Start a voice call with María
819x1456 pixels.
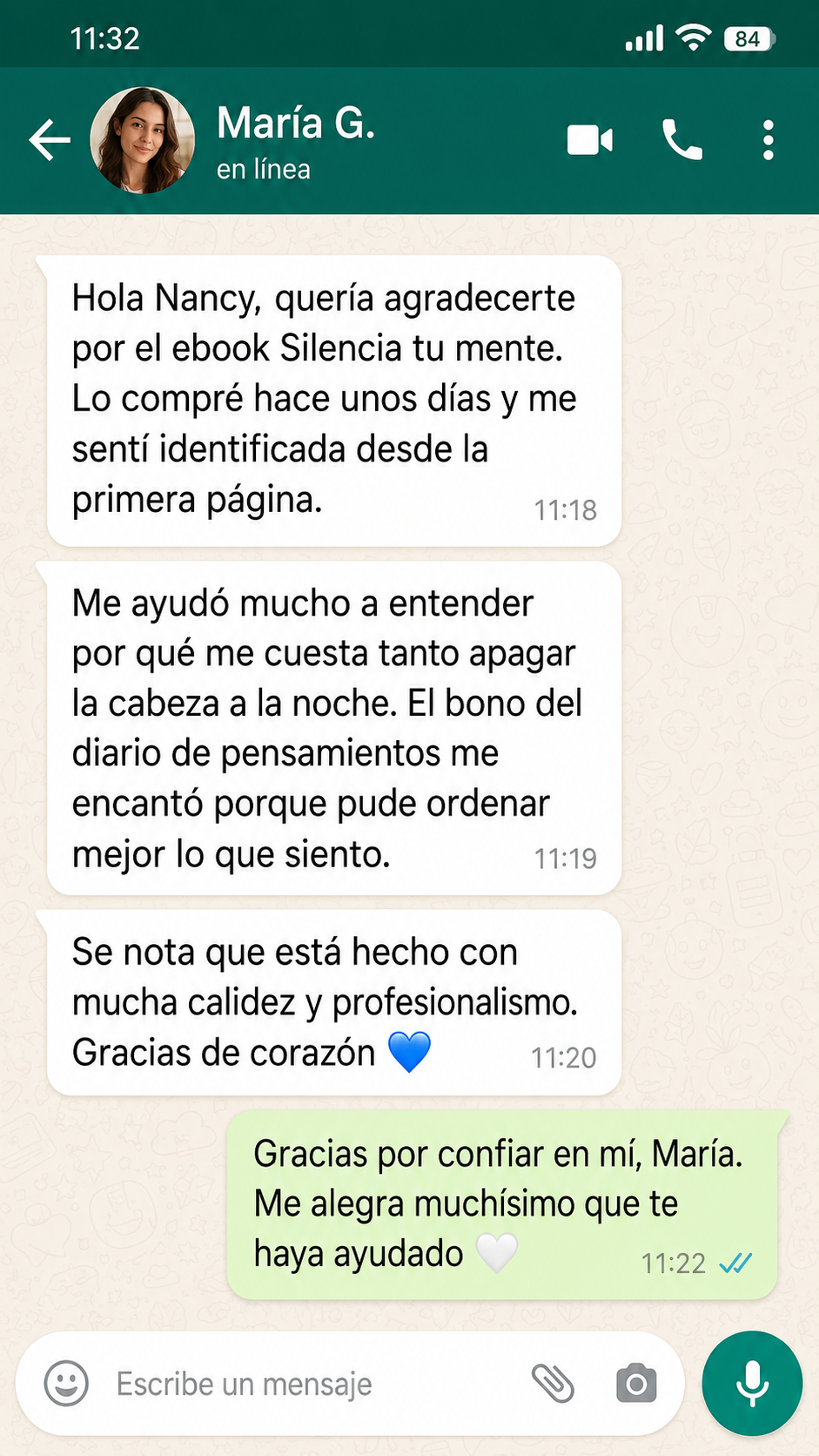coord(682,140)
